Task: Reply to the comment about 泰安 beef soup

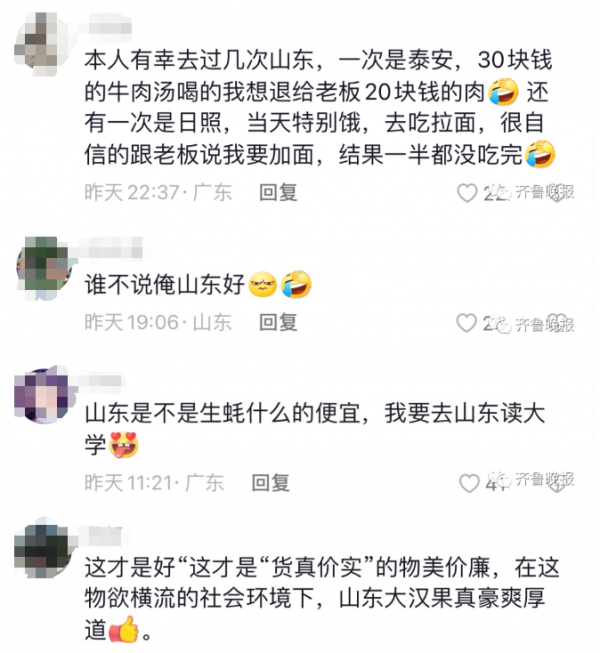Action: [278, 193]
